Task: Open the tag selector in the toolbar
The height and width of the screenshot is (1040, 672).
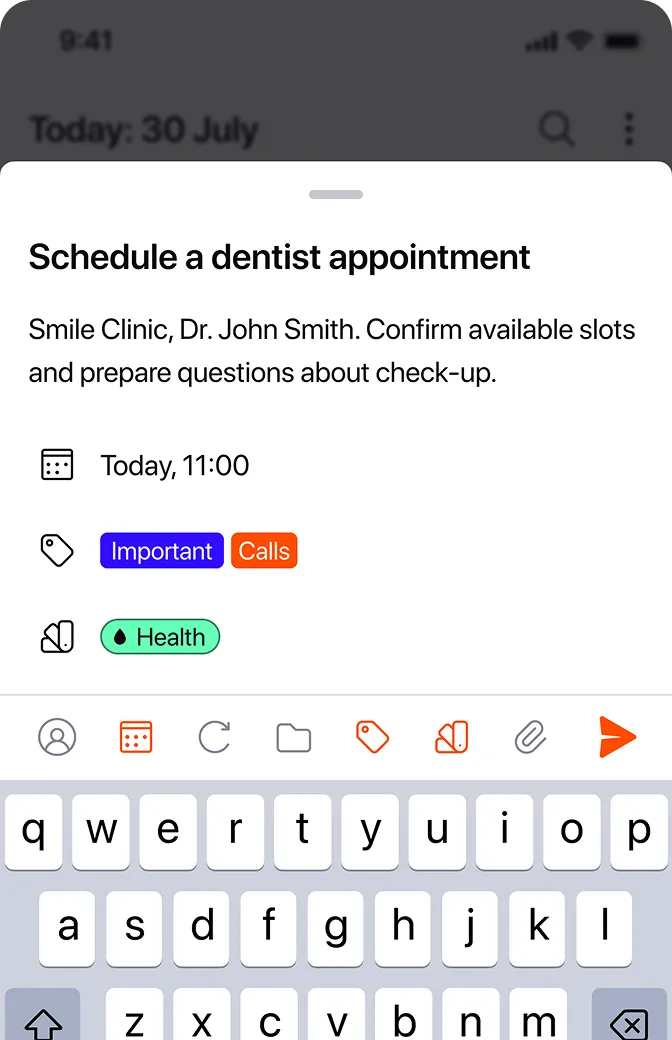Action: 372,738
